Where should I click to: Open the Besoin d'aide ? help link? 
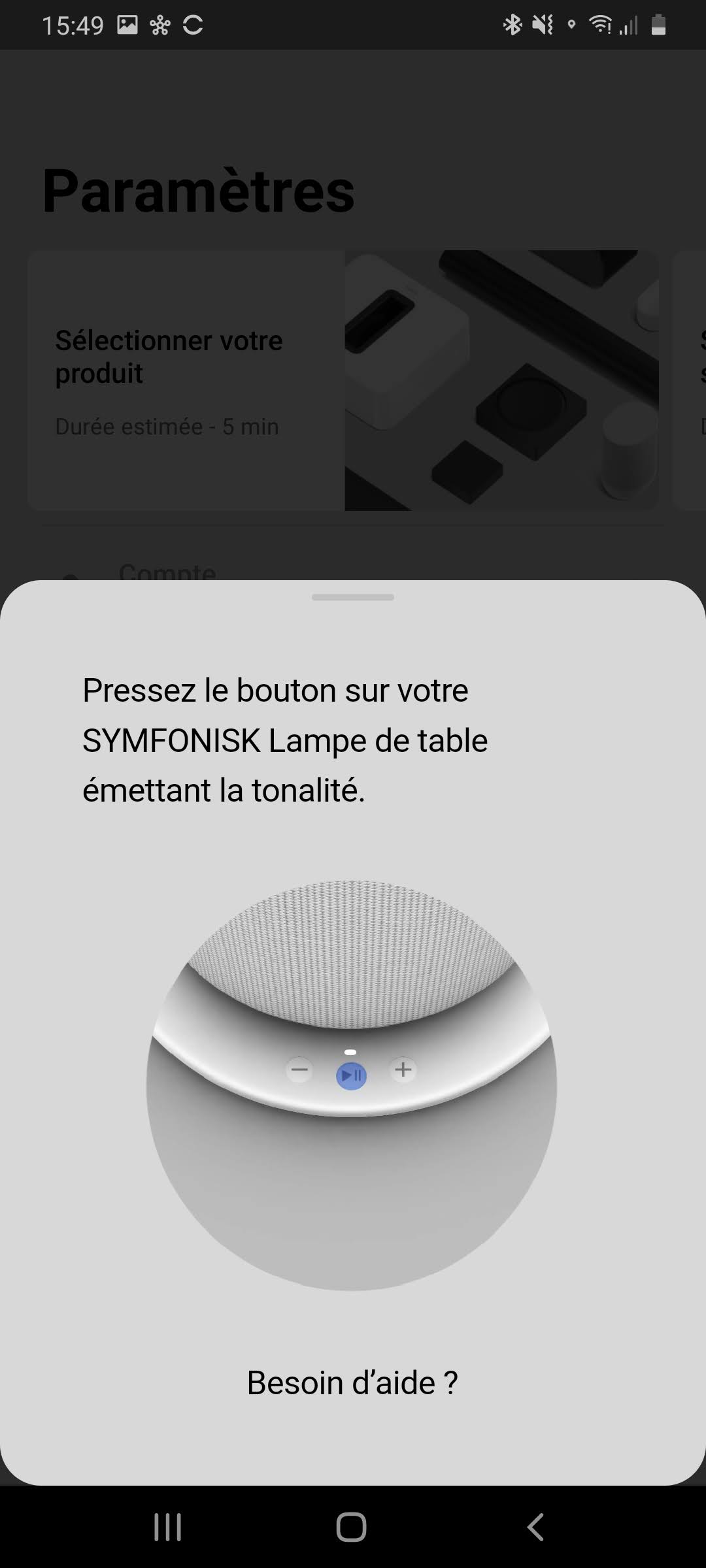pyautogui.click(x=352, y=1382)
